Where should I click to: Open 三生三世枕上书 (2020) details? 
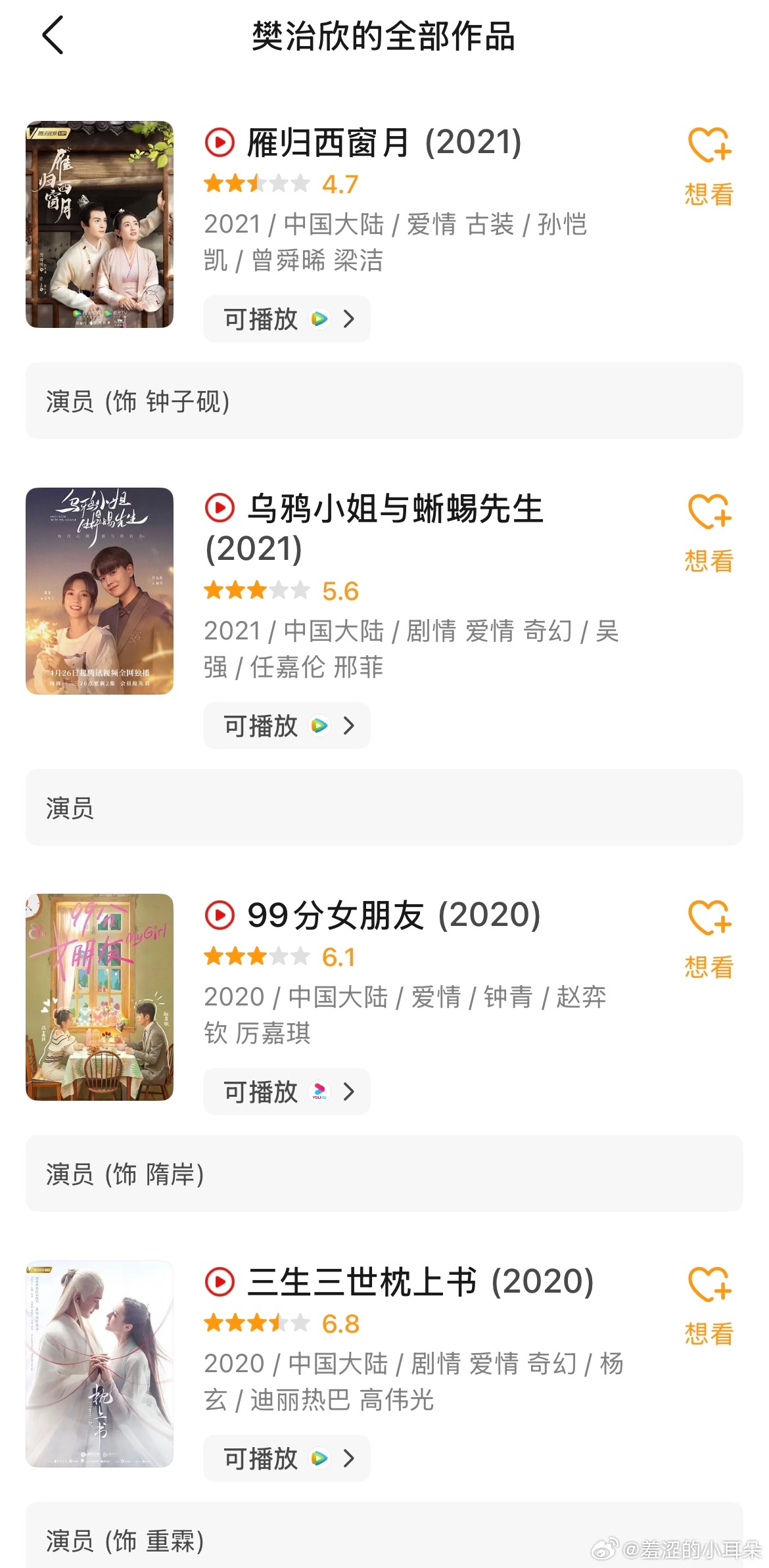[420, 1282]
